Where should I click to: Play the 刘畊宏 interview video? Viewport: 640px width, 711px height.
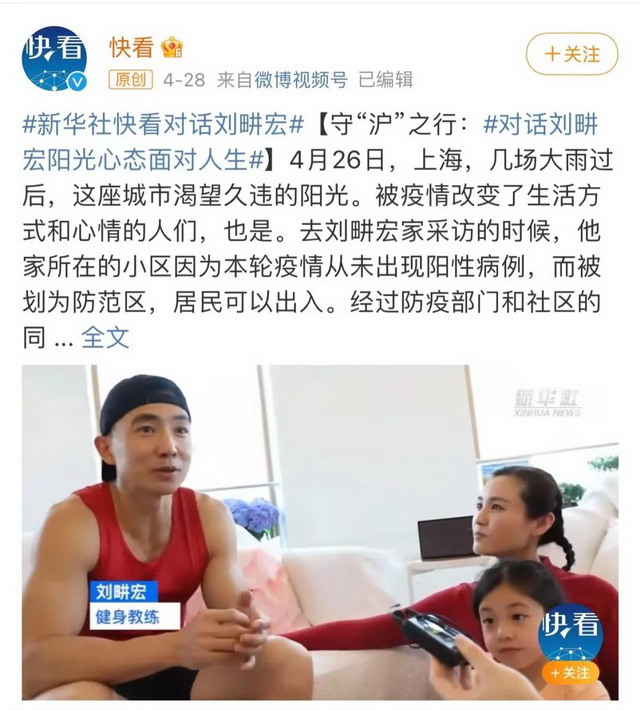pos(320,532)
